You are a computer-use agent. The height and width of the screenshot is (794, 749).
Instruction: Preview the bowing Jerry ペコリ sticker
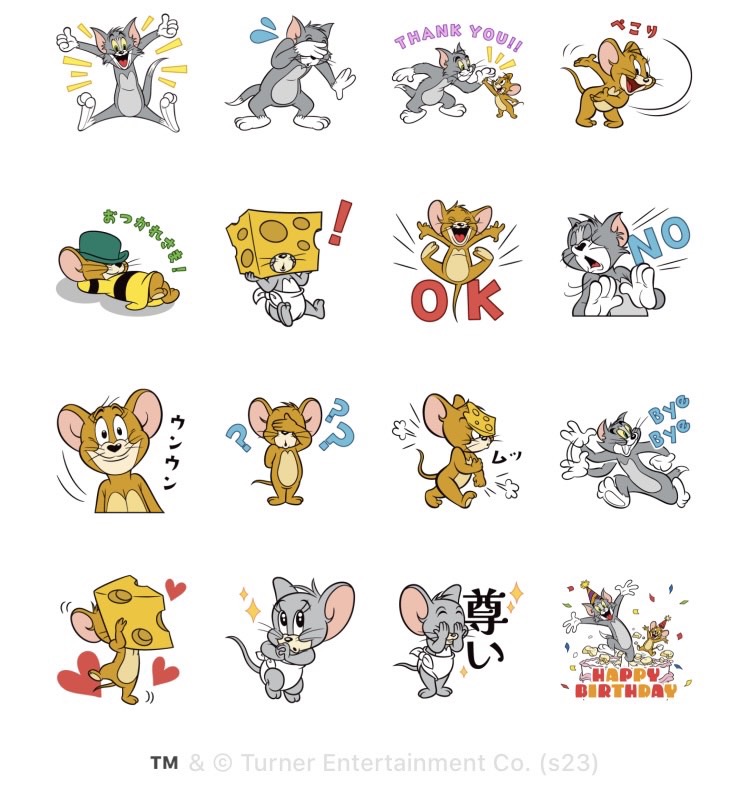pyautogui.click(x=627, y=73)
